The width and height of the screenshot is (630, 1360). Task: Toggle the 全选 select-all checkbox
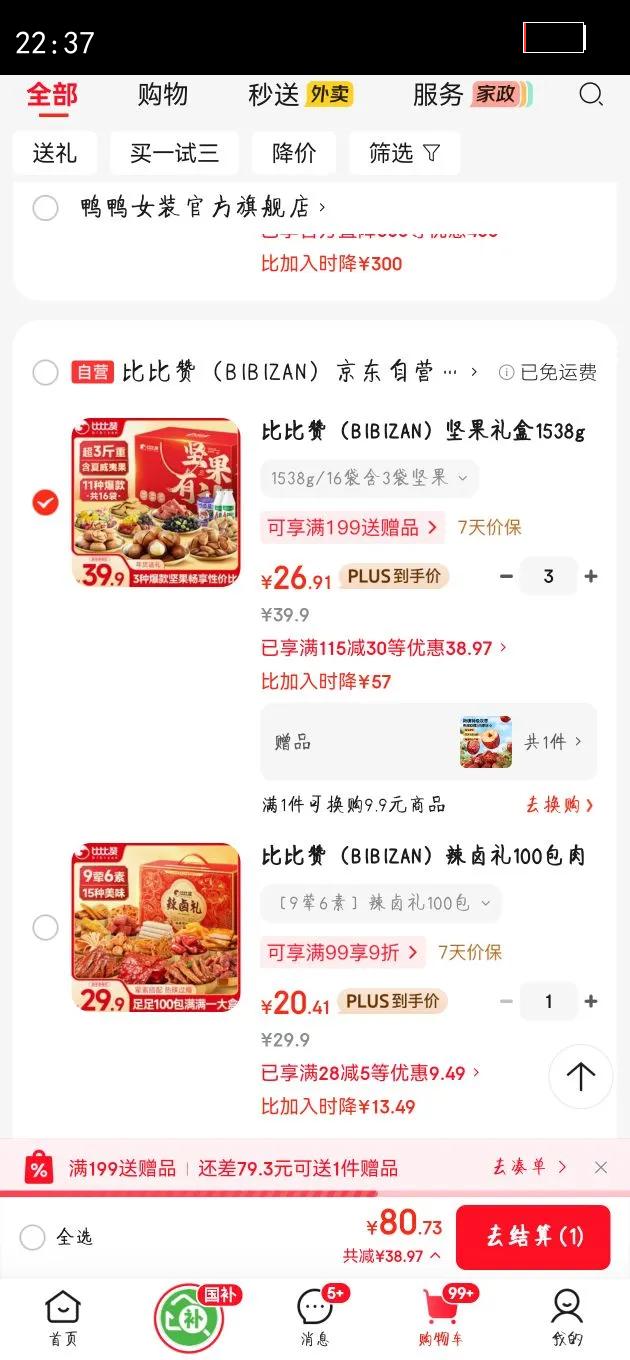coord(33,1237)
